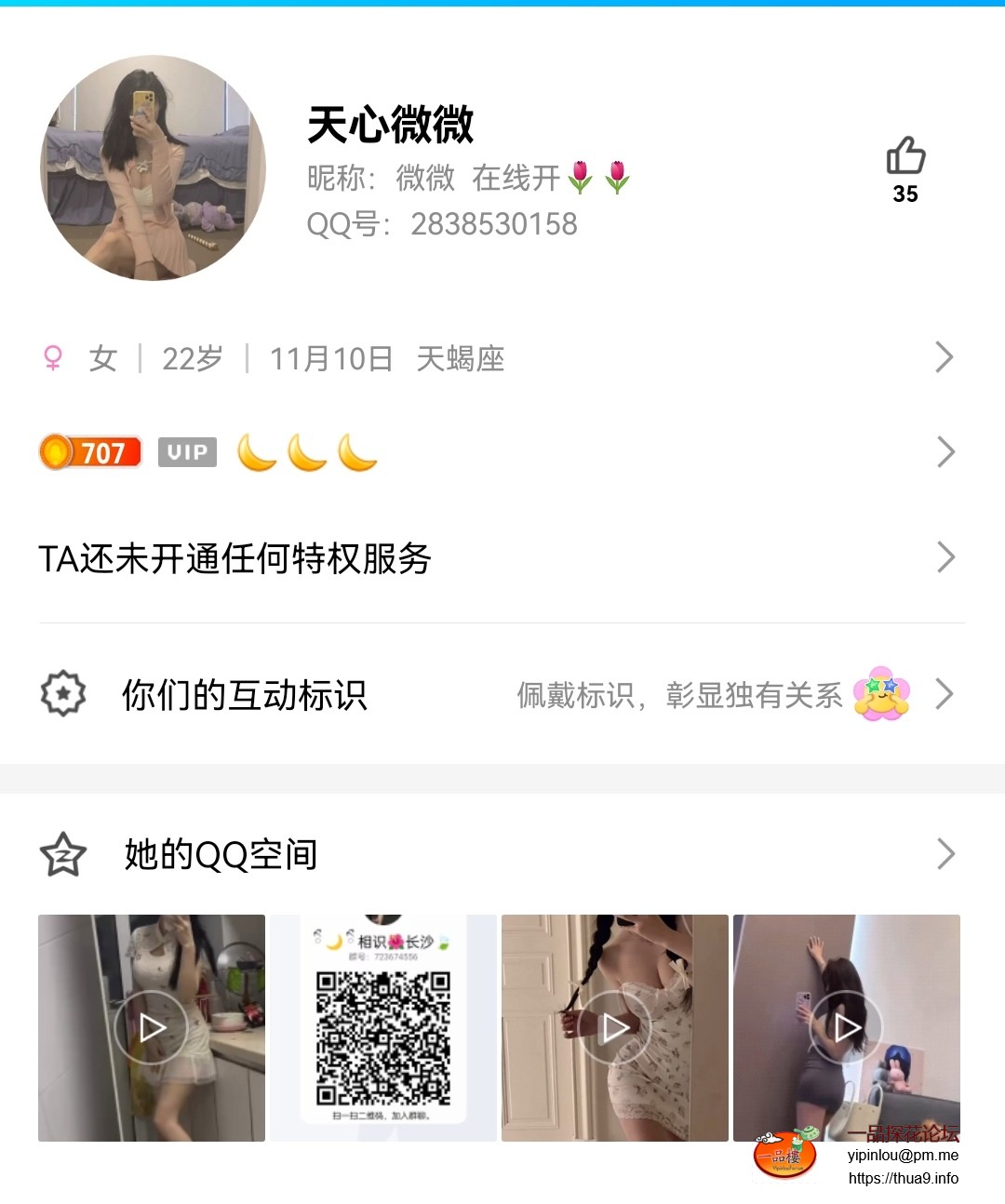This screenshot has height=1204, width=1005.
Task: Play the first QQ空间 video
Action: coord(151,1027)
